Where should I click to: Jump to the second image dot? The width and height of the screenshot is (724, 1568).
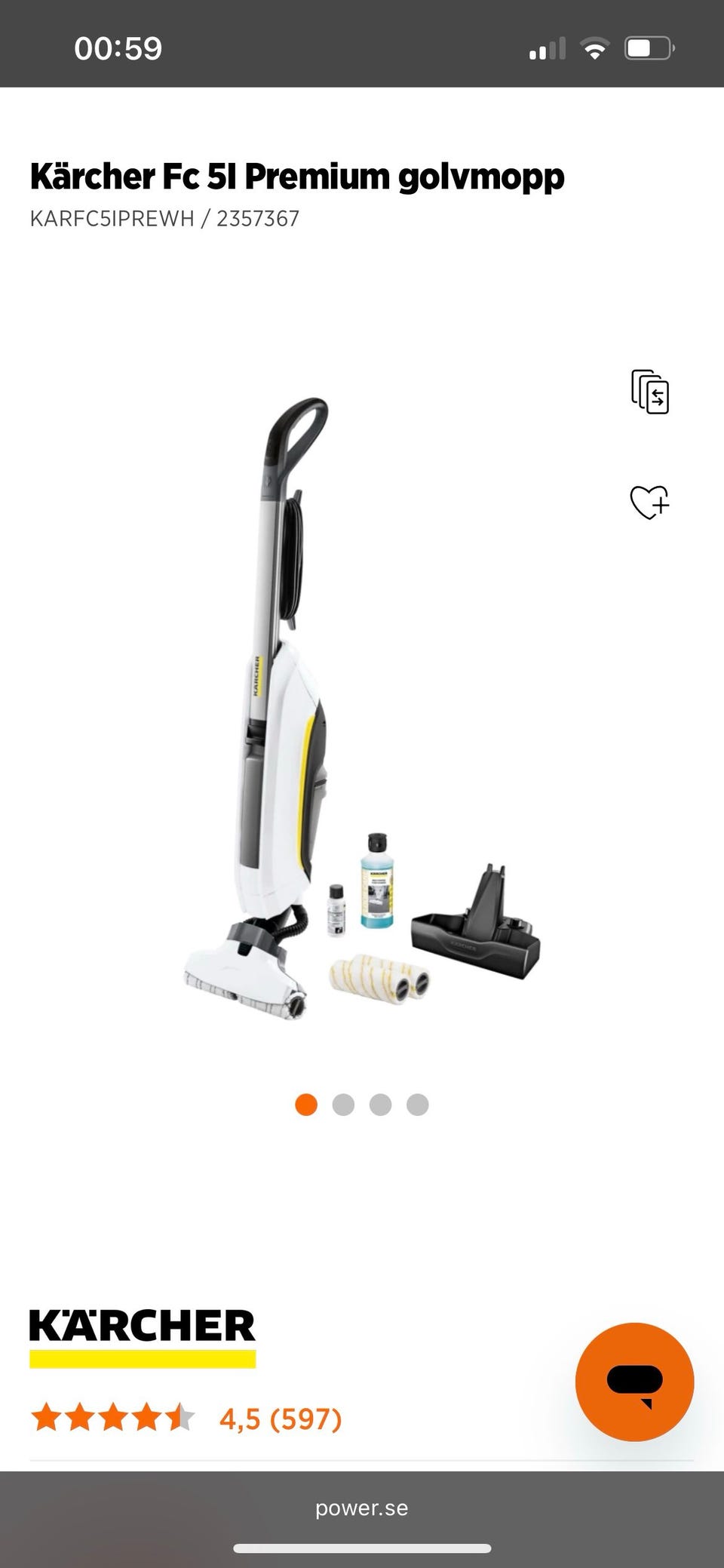[x=343, y=1105]
